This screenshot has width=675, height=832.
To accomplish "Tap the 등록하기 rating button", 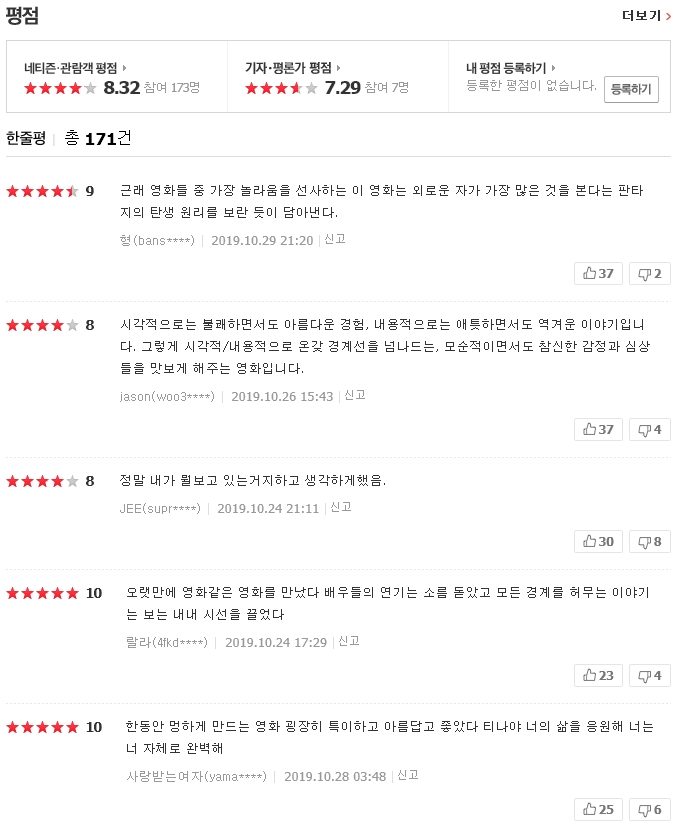I will [631, 89].
